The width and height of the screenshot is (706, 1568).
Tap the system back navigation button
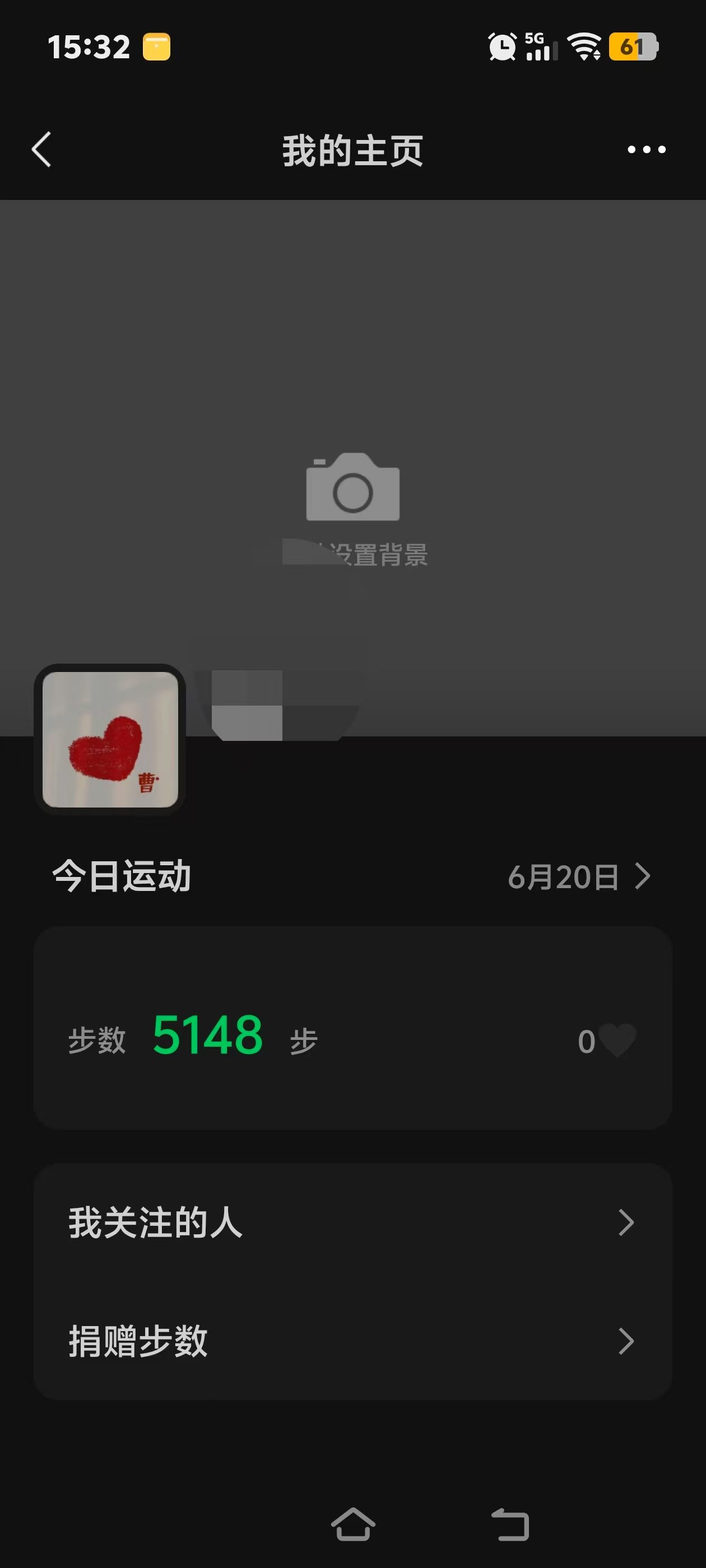(510, 1525)
